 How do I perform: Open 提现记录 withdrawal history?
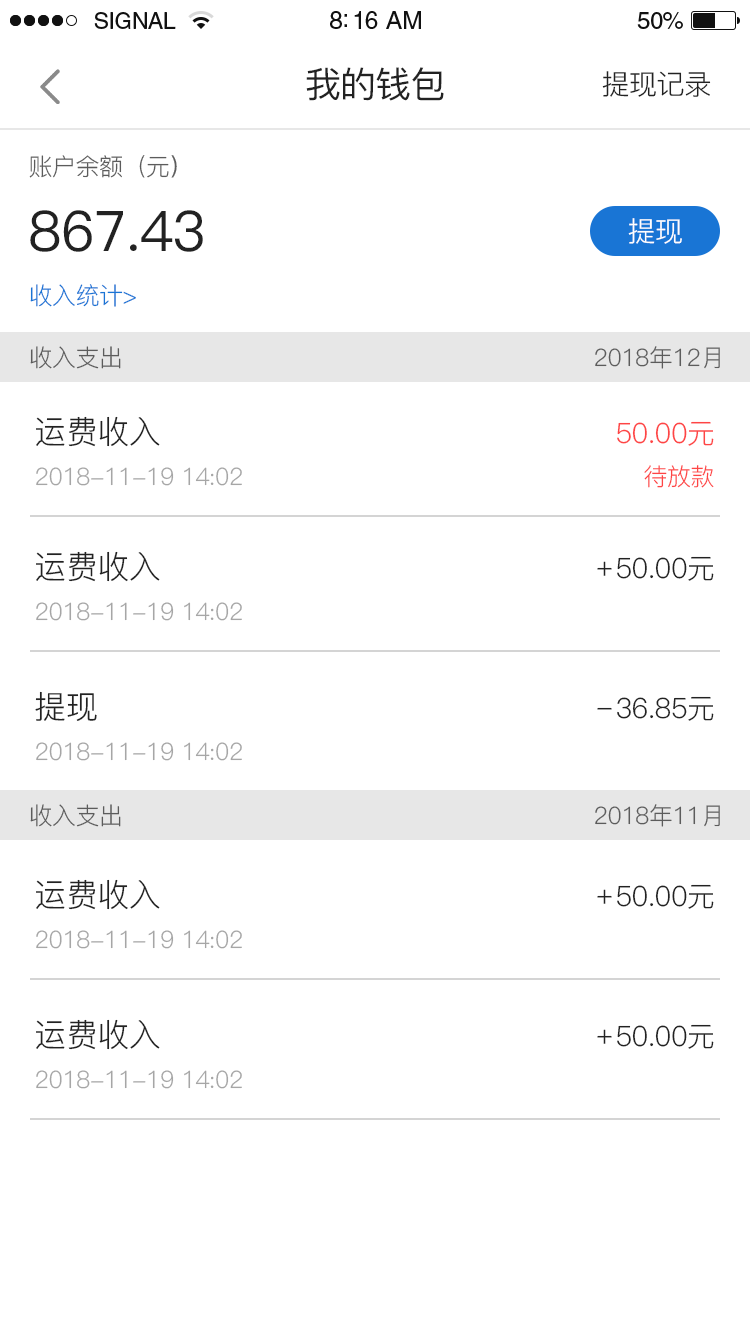click(x=657, y=87)
